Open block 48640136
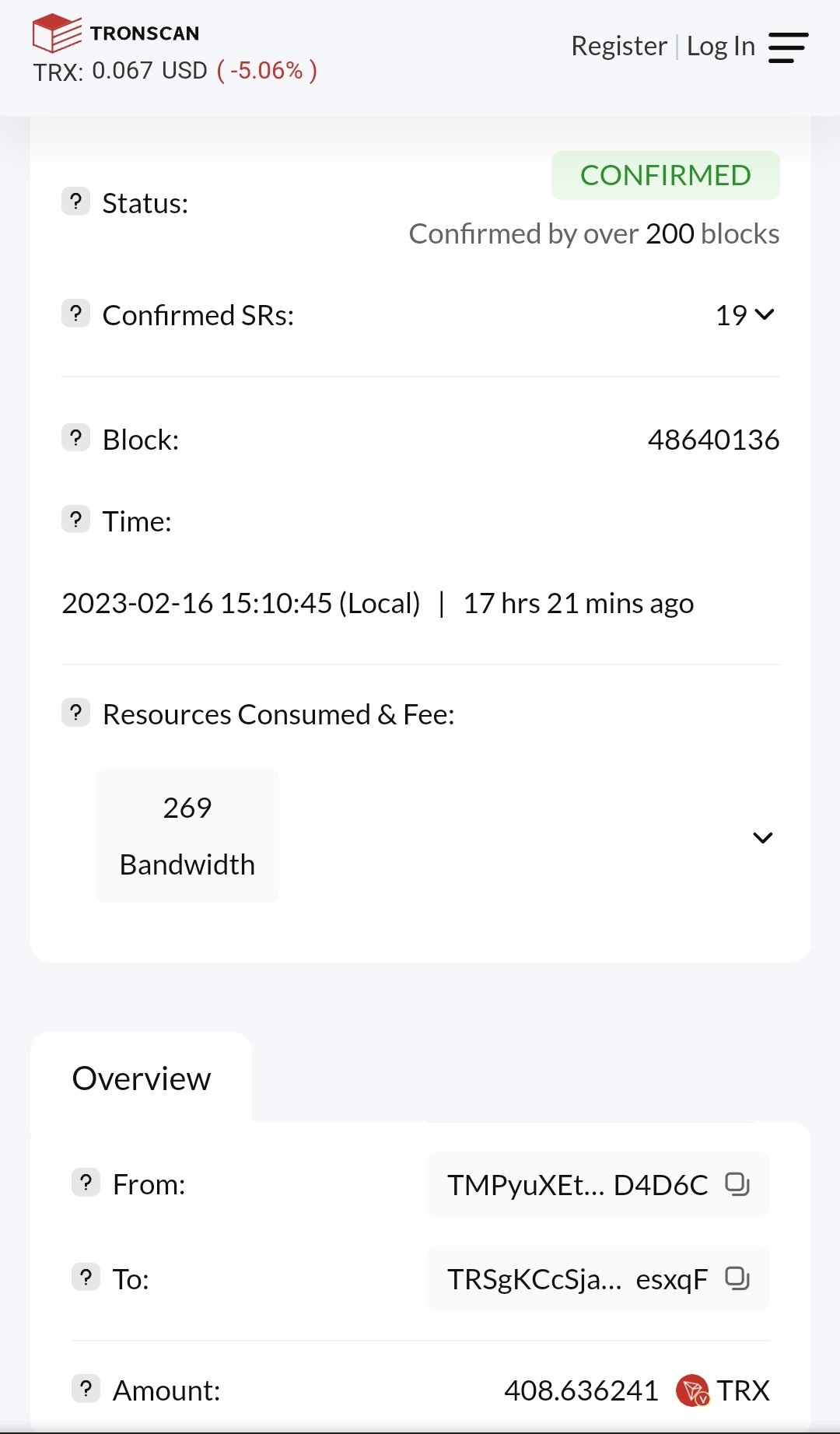 tap(712, 440)
